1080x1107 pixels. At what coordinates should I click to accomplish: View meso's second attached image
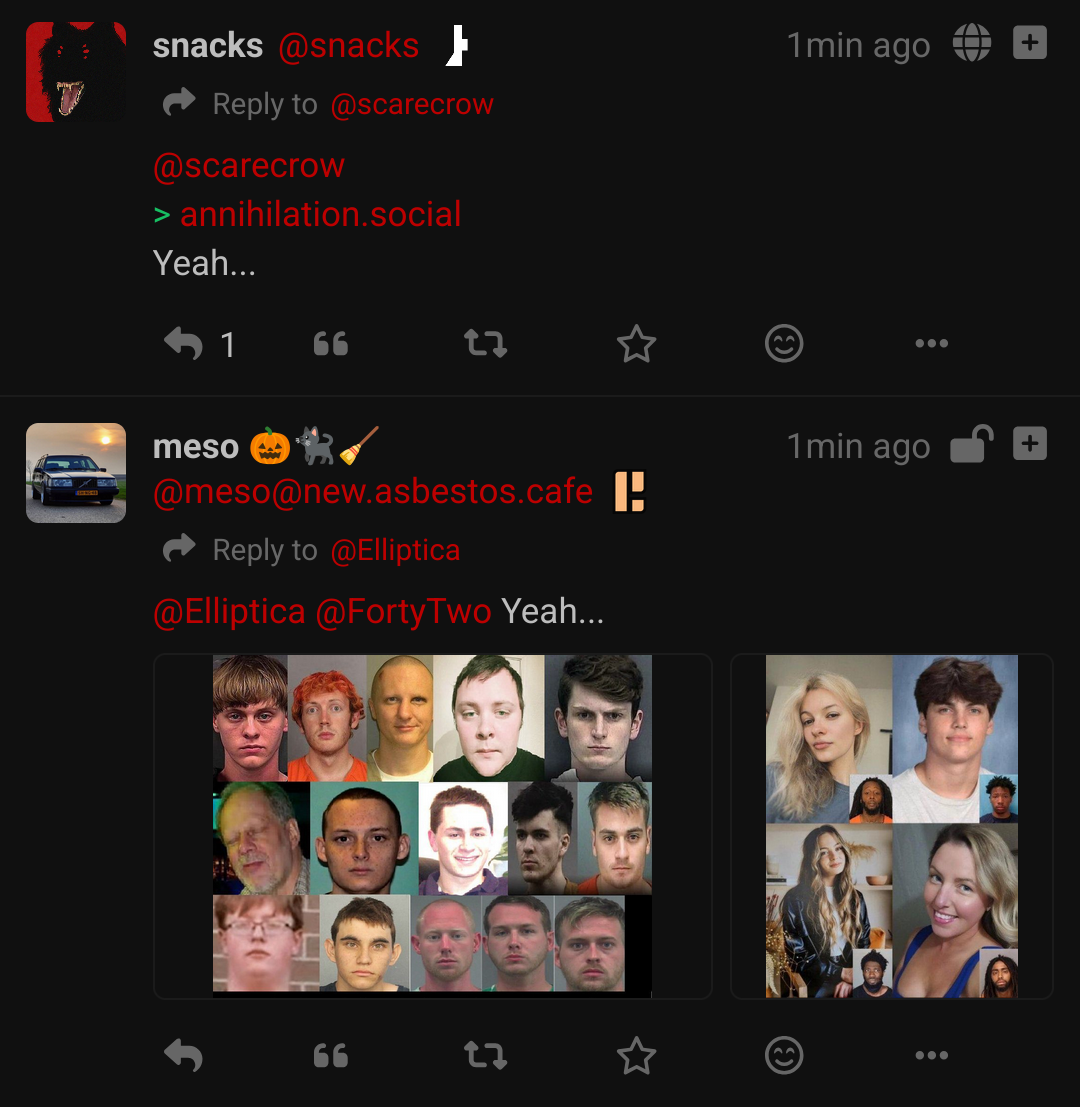click(892, 825)
